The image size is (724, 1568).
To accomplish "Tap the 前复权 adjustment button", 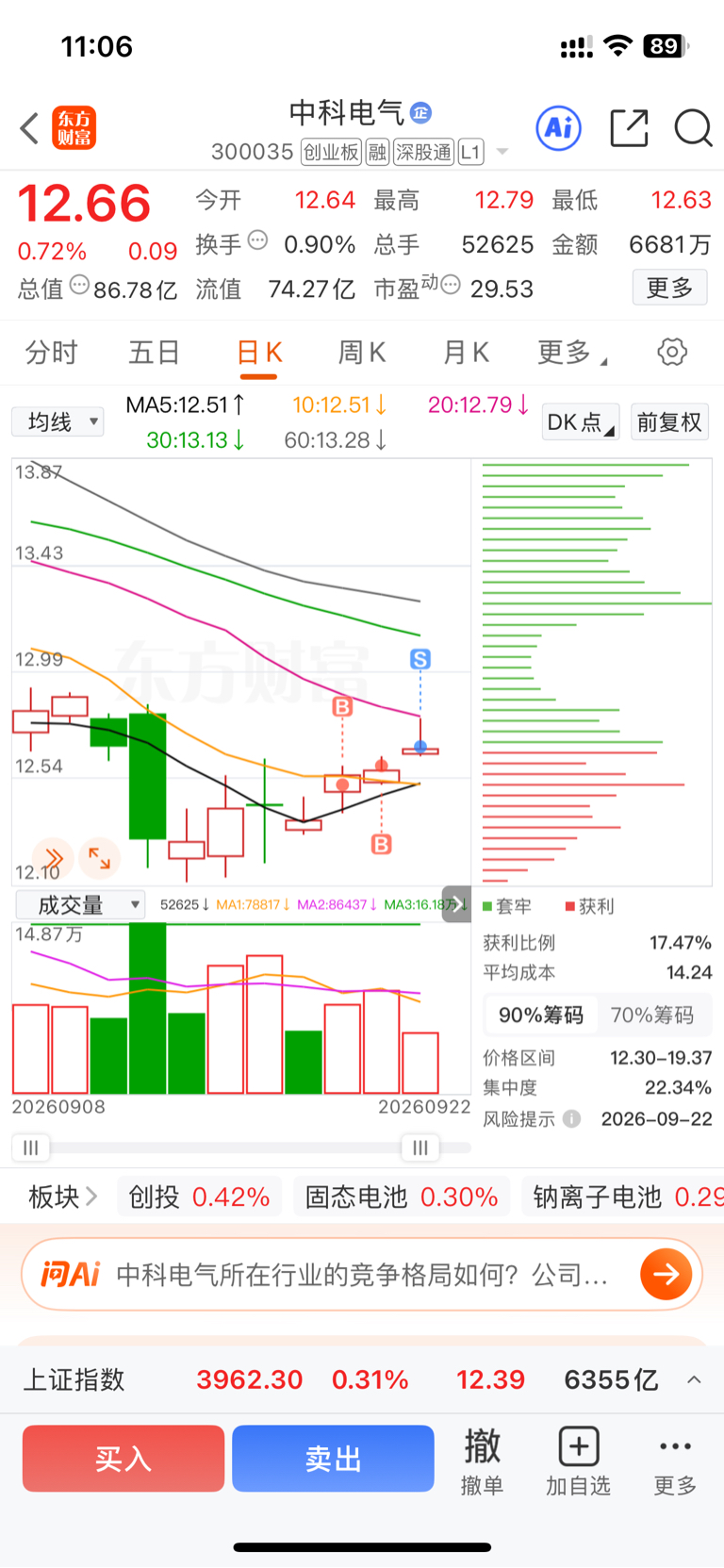I will pyautogui.click(x=669, y=421).
